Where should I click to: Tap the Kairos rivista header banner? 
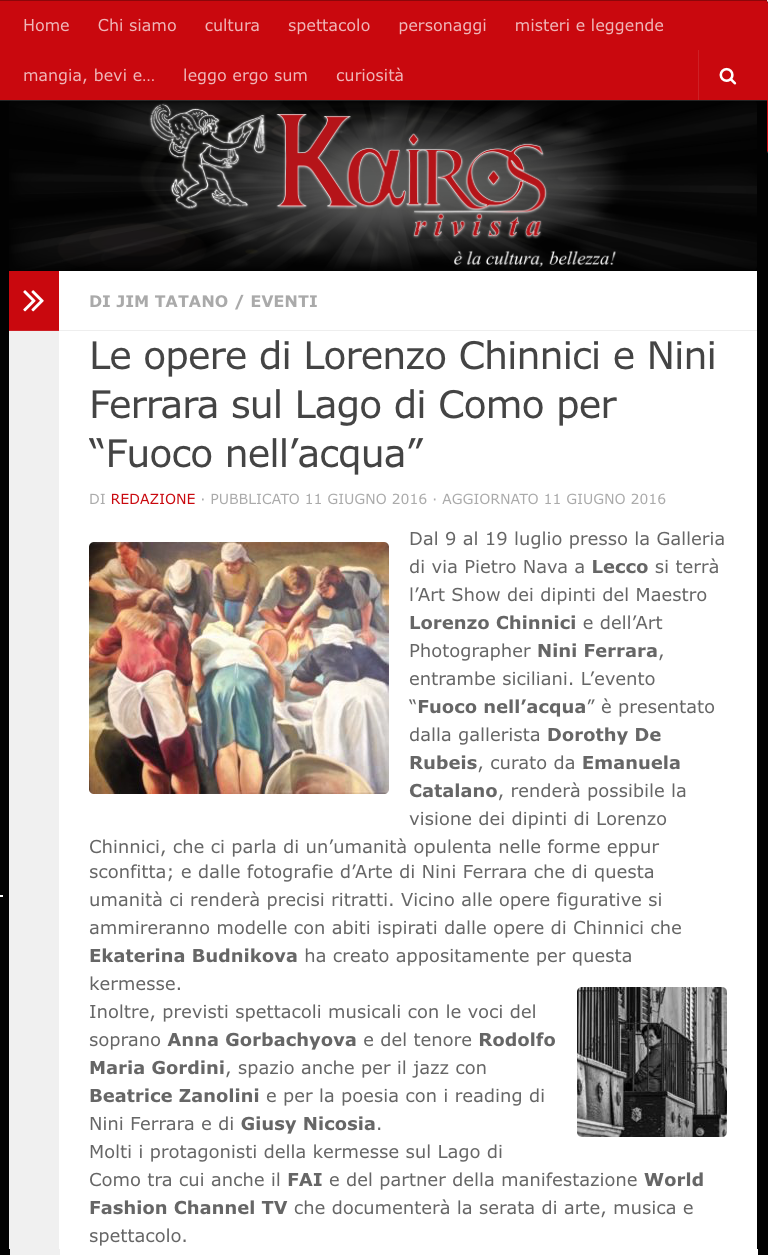tap(384, 185)
